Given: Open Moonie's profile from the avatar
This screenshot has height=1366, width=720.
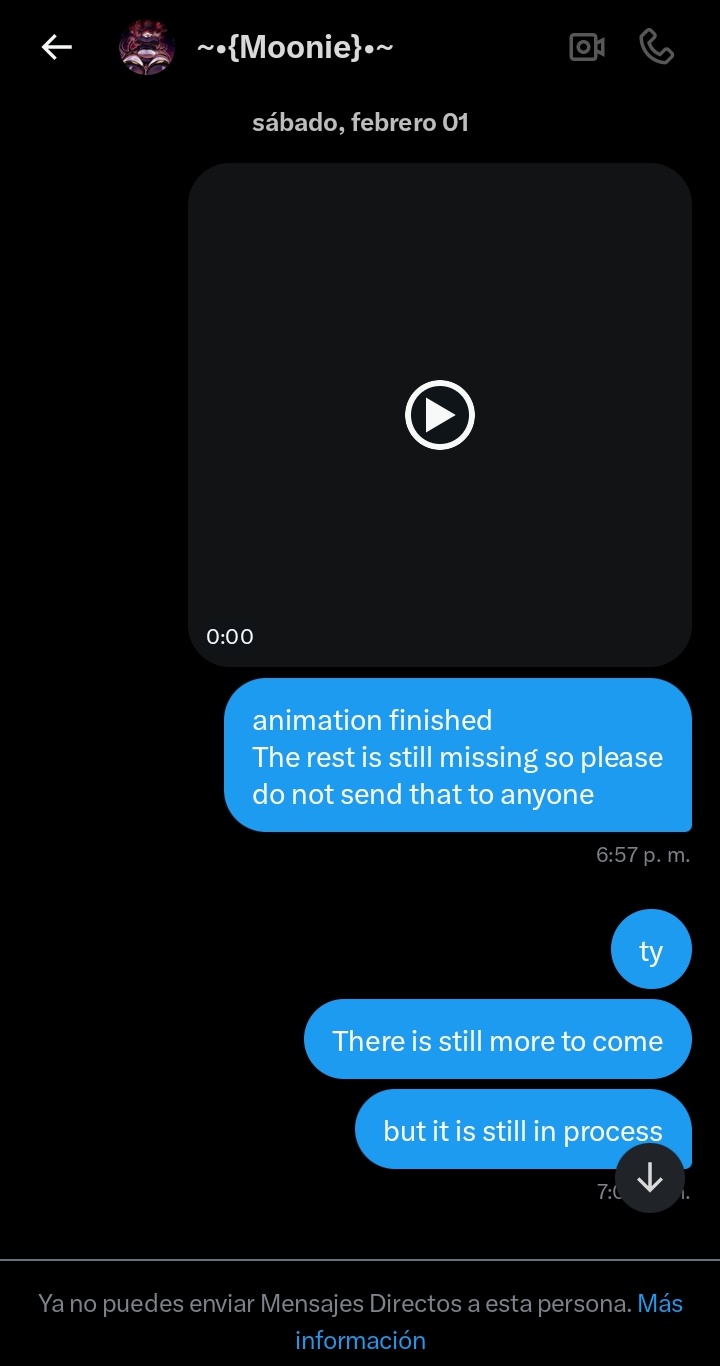Looking at the screenshot, I should click(147, 47).
